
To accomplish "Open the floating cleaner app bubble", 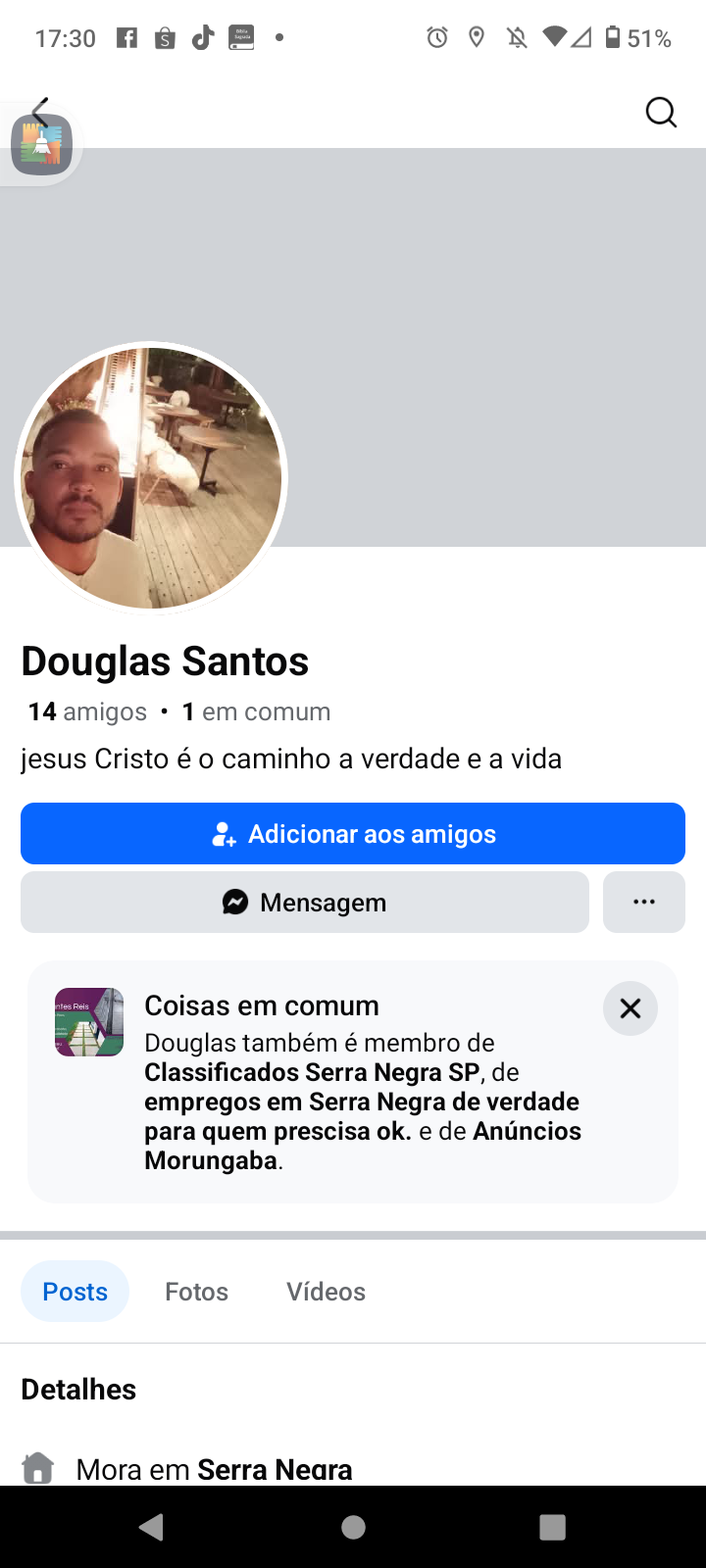I will click(42, 145).
